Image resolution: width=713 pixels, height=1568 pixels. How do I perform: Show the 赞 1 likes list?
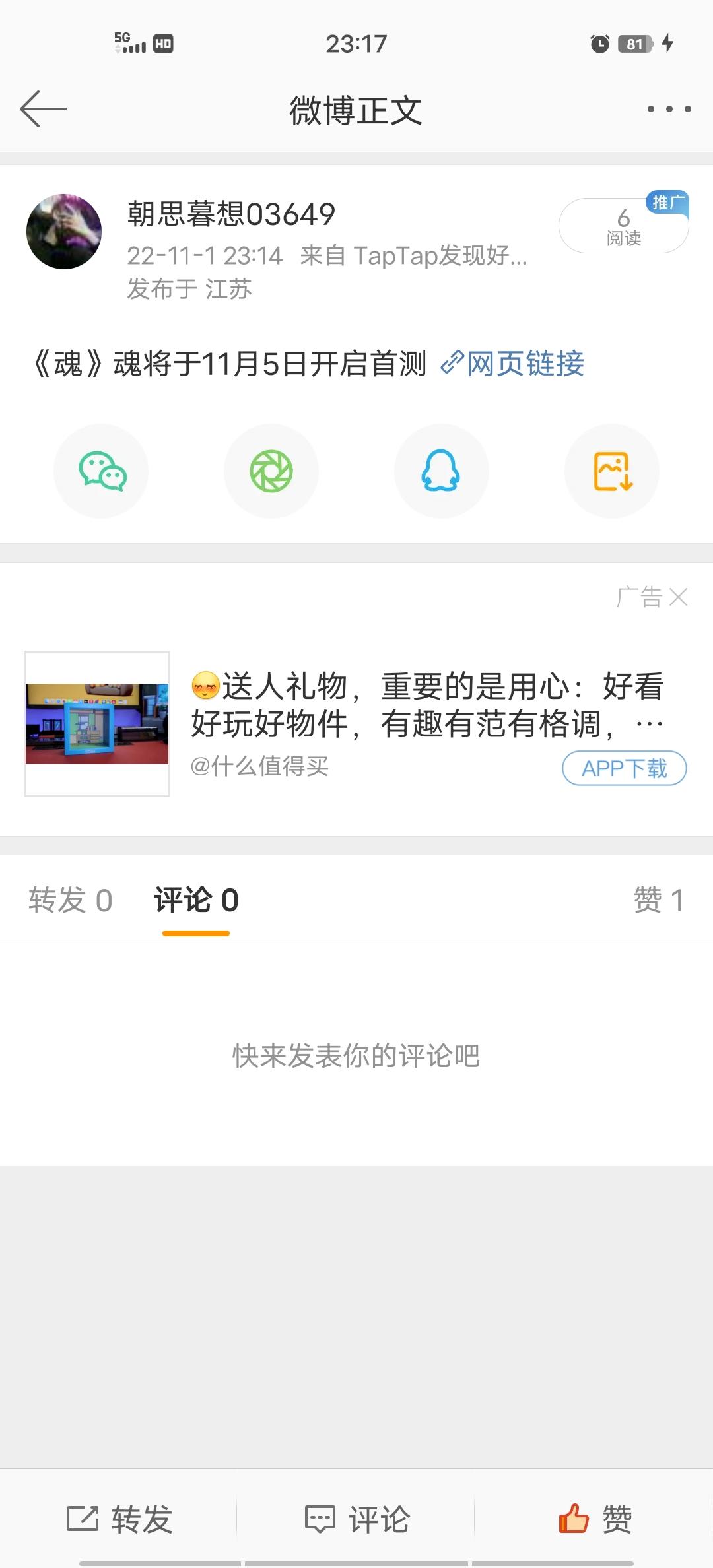pyautogui.click(x=658, y=900)
